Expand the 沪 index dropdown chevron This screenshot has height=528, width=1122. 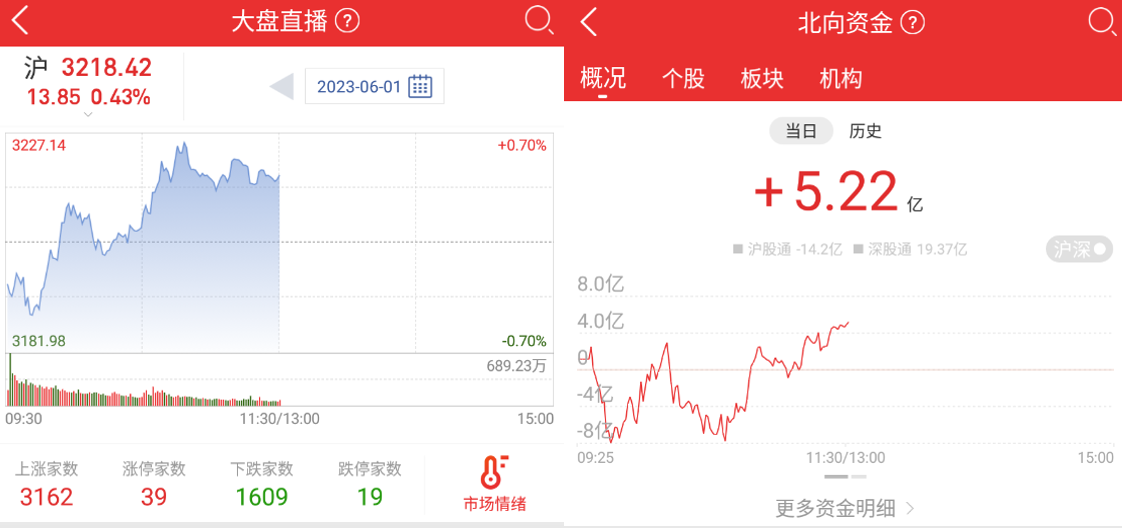88,114
